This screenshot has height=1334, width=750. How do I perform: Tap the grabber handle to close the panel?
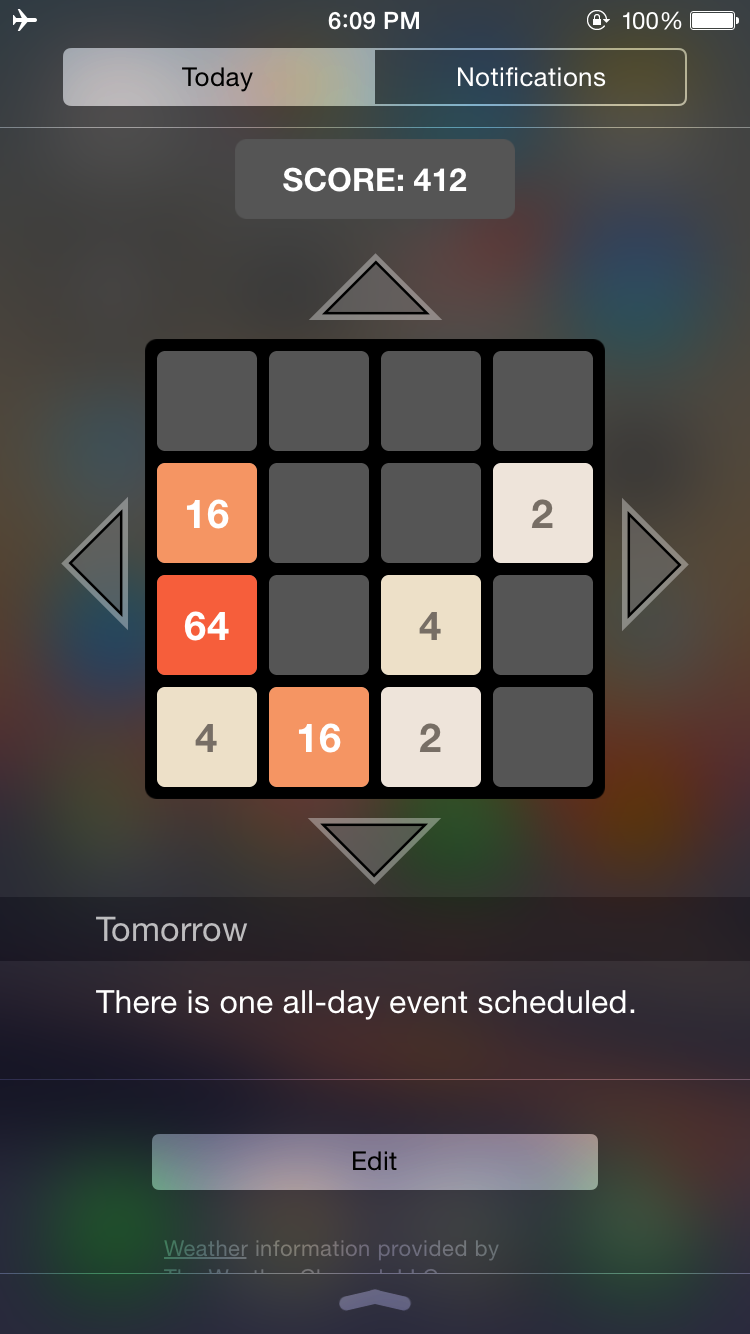375,1300
